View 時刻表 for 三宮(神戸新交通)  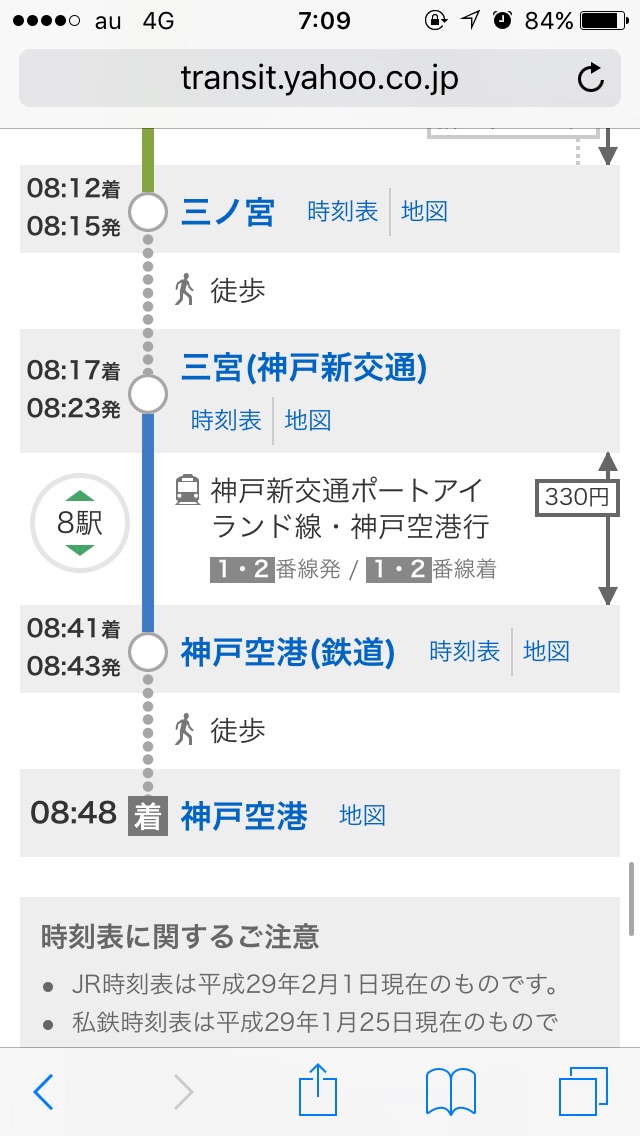(x=226, y=420)
